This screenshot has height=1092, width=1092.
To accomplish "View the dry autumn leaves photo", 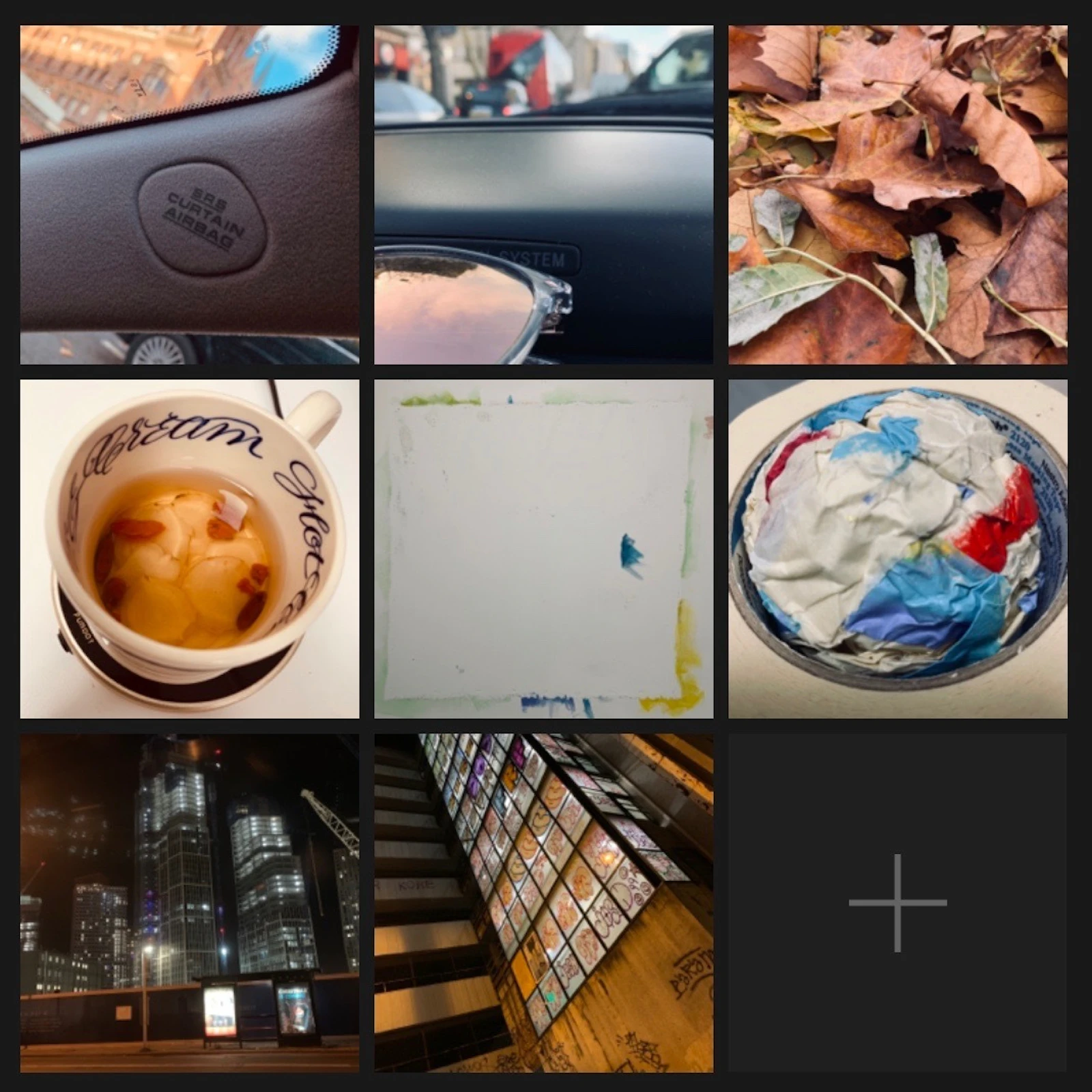I will [x=897, y=195].
